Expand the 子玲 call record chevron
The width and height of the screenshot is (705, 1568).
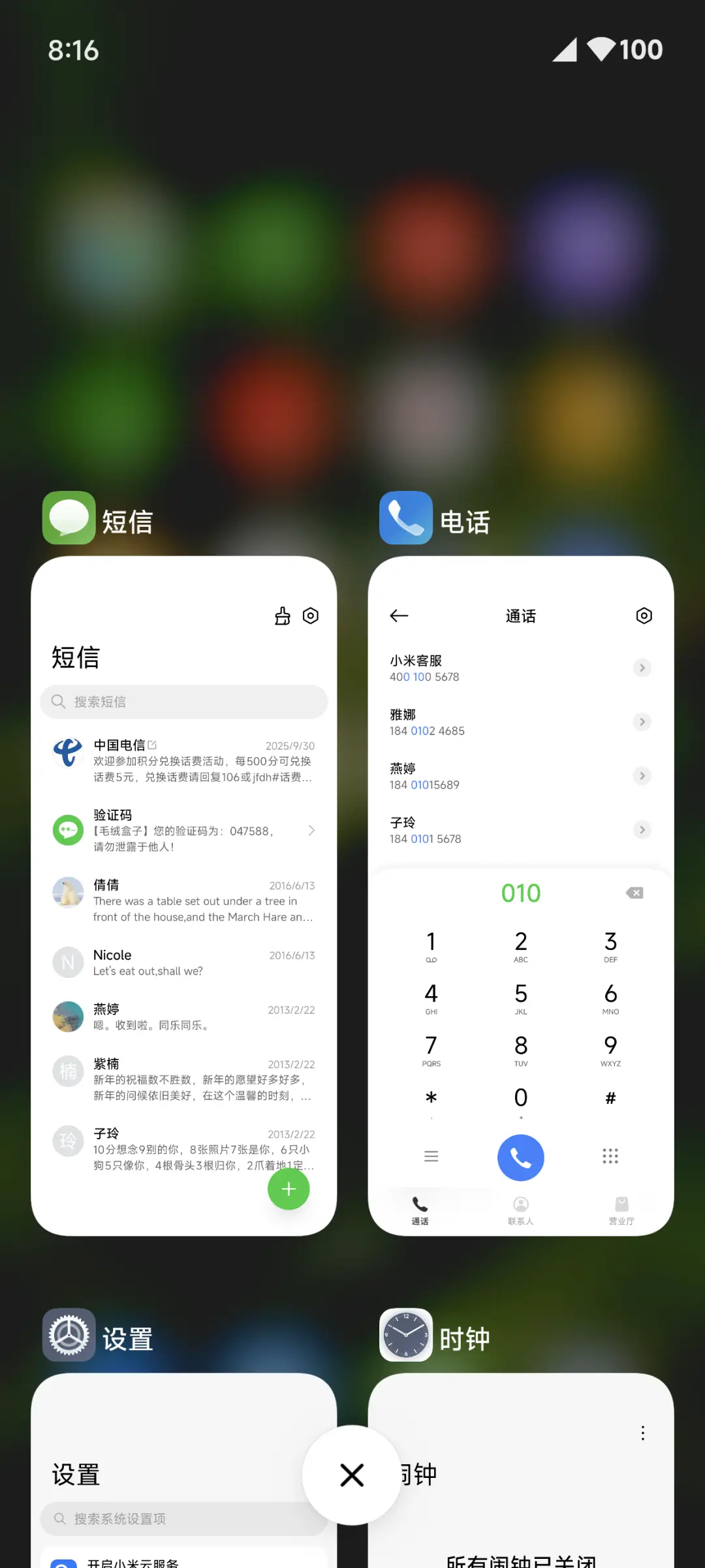pyautogui.click(x=642, y=830)
